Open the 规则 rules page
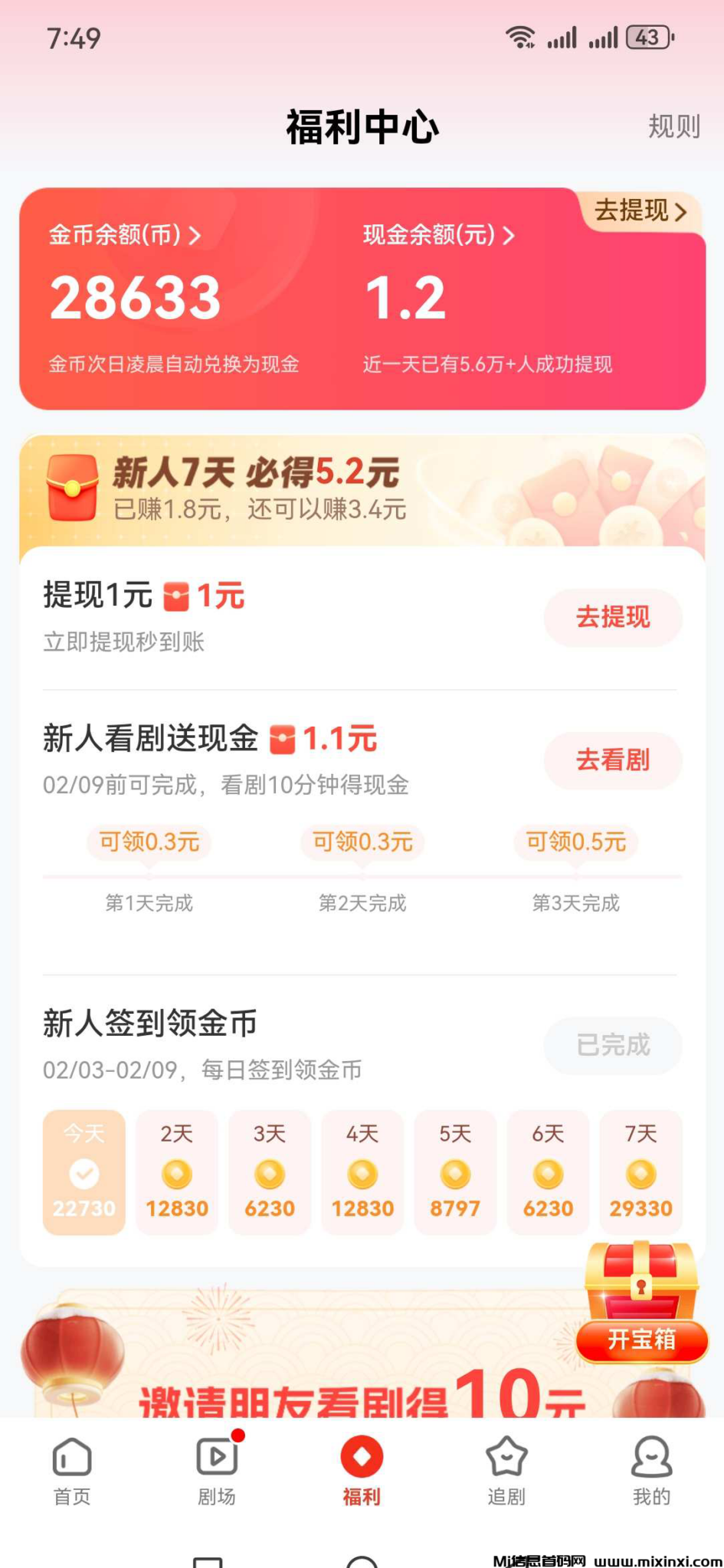 pos(673,126)
